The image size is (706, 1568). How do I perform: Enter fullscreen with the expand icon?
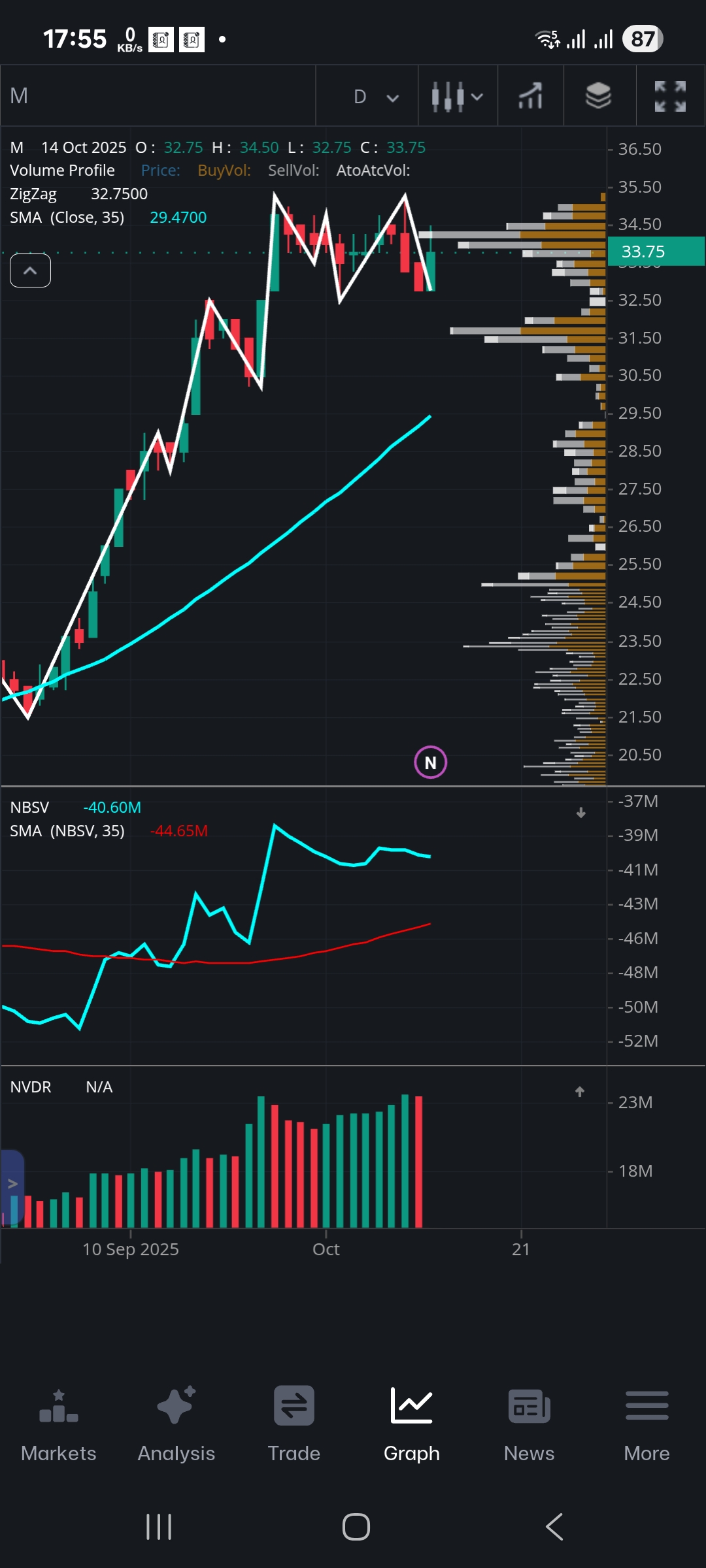[669, 96]
